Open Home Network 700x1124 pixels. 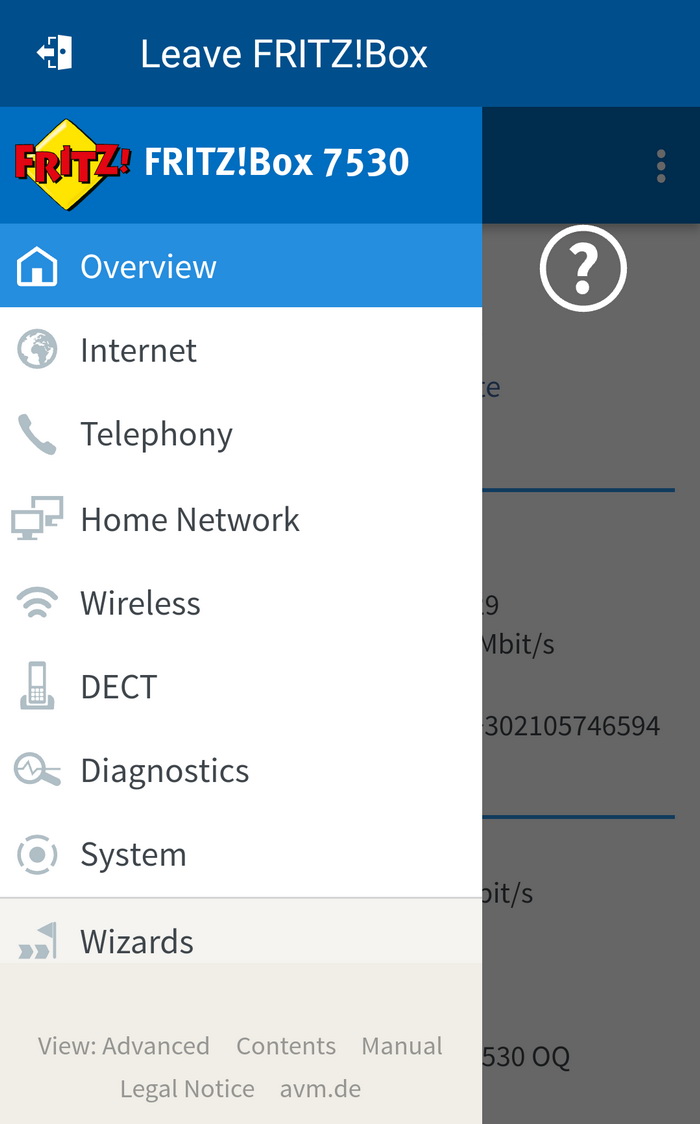[x=241, y=518]
